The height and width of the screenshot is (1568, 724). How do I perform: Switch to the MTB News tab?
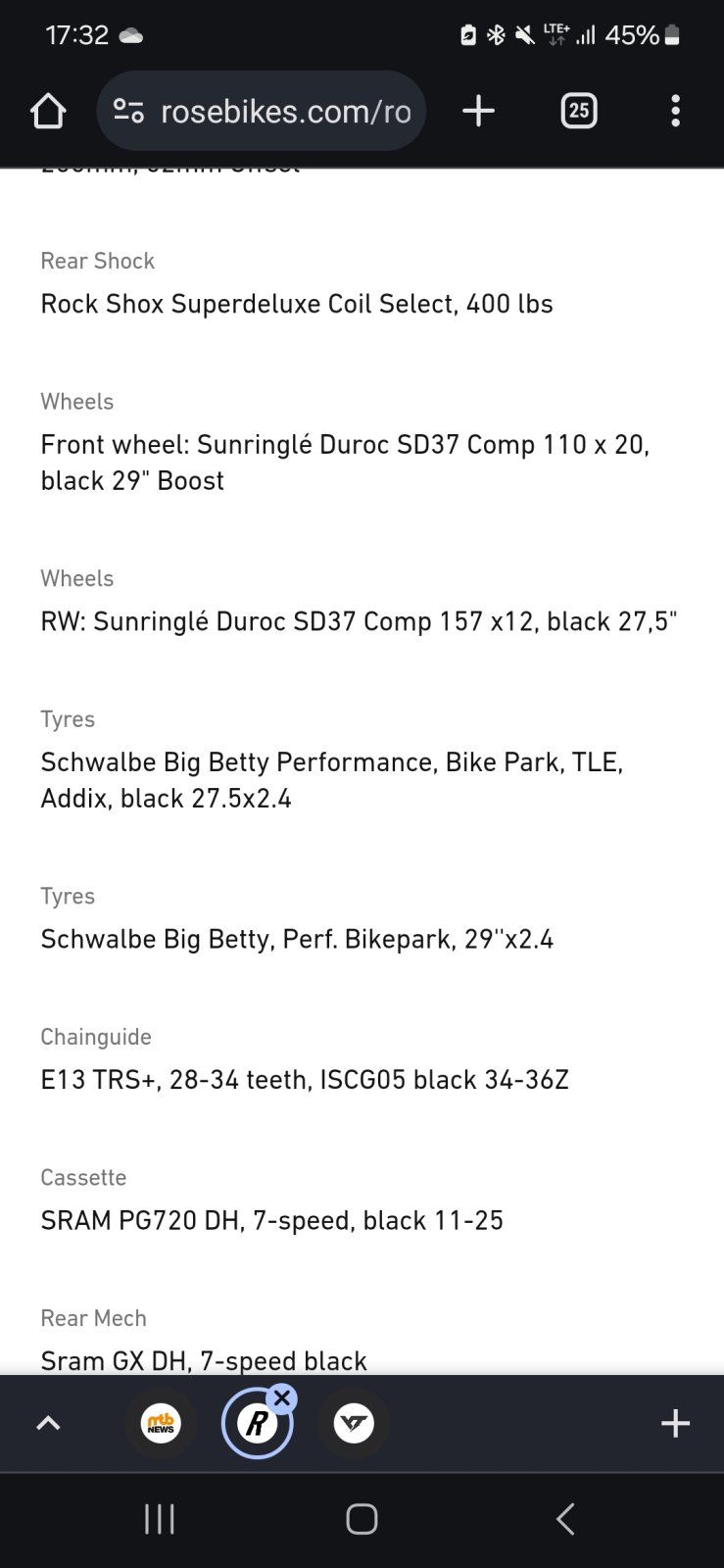click(161, 1423)
